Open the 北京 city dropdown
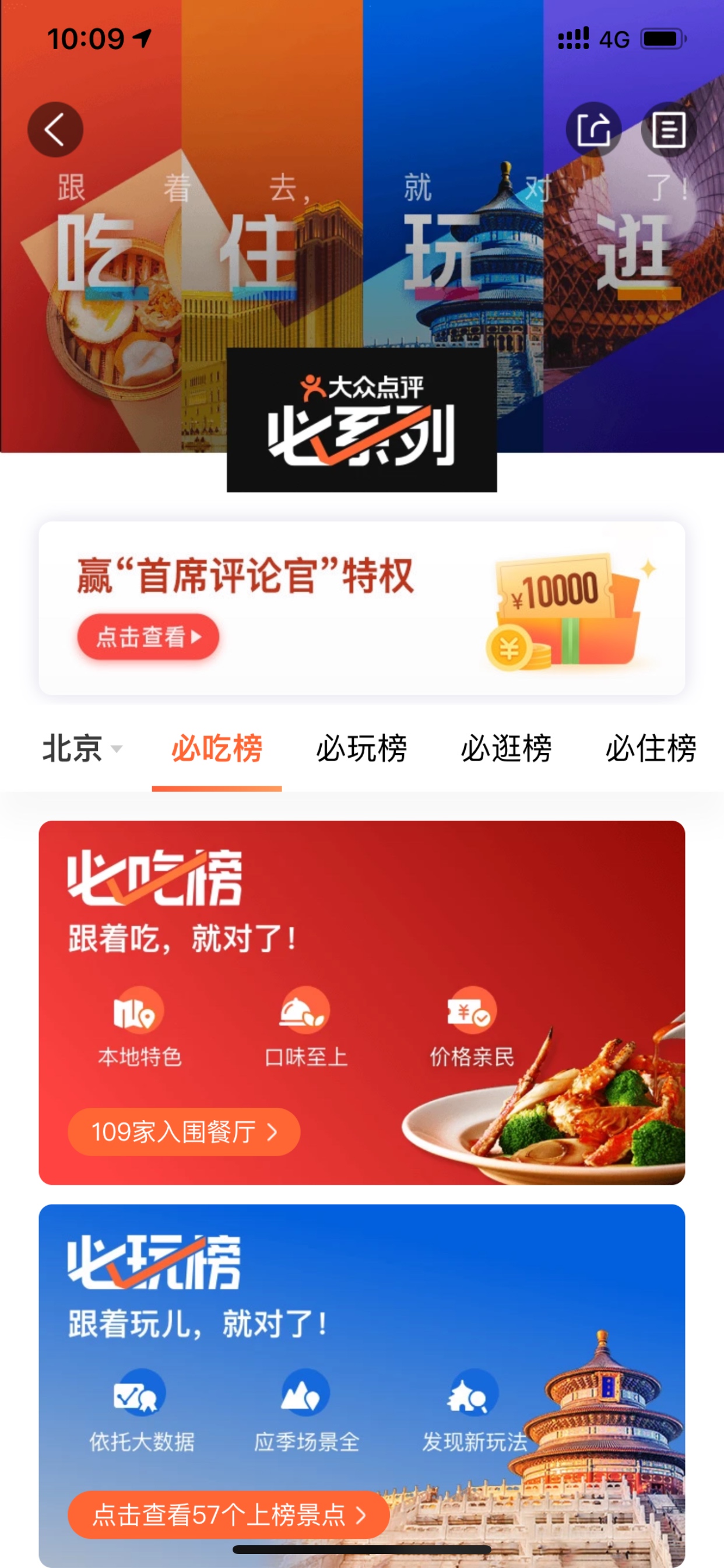 point(82,748)
